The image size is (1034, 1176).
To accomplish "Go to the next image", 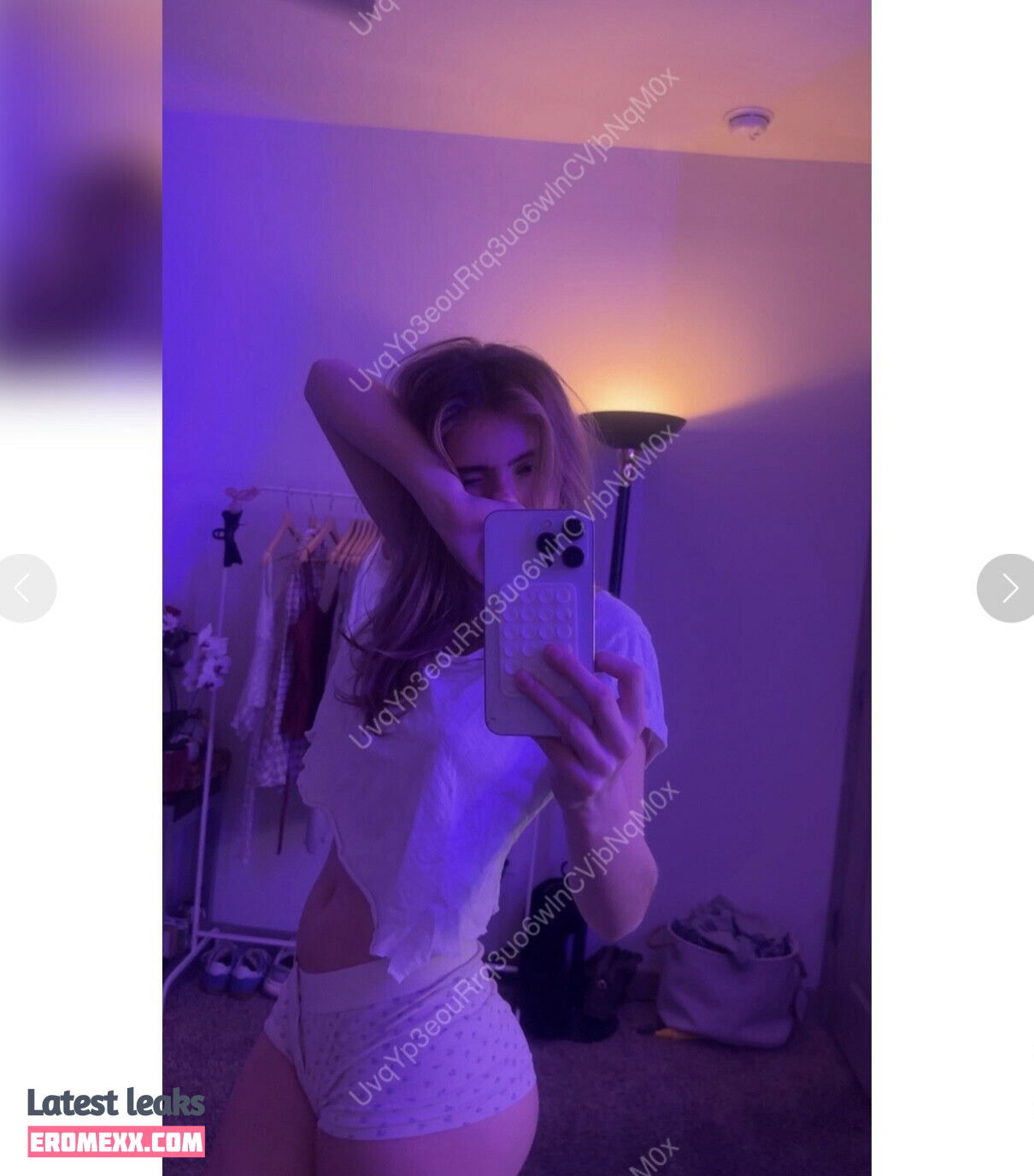I will tap(1008, 588).
